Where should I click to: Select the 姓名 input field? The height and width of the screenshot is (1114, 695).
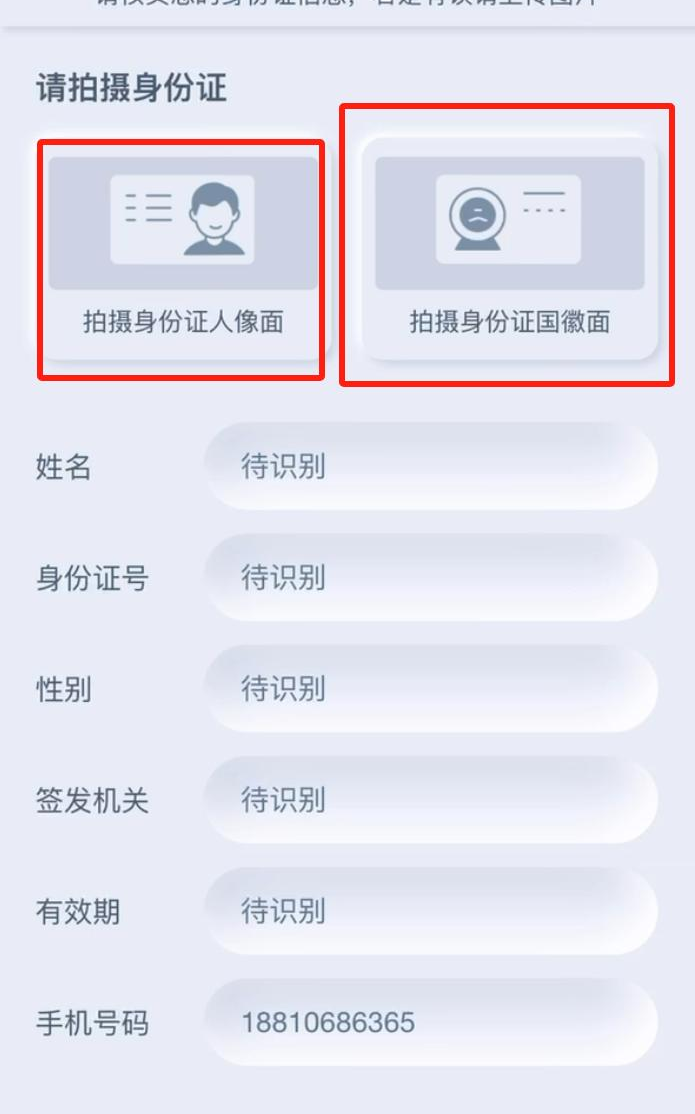click(x=431, y=467)
